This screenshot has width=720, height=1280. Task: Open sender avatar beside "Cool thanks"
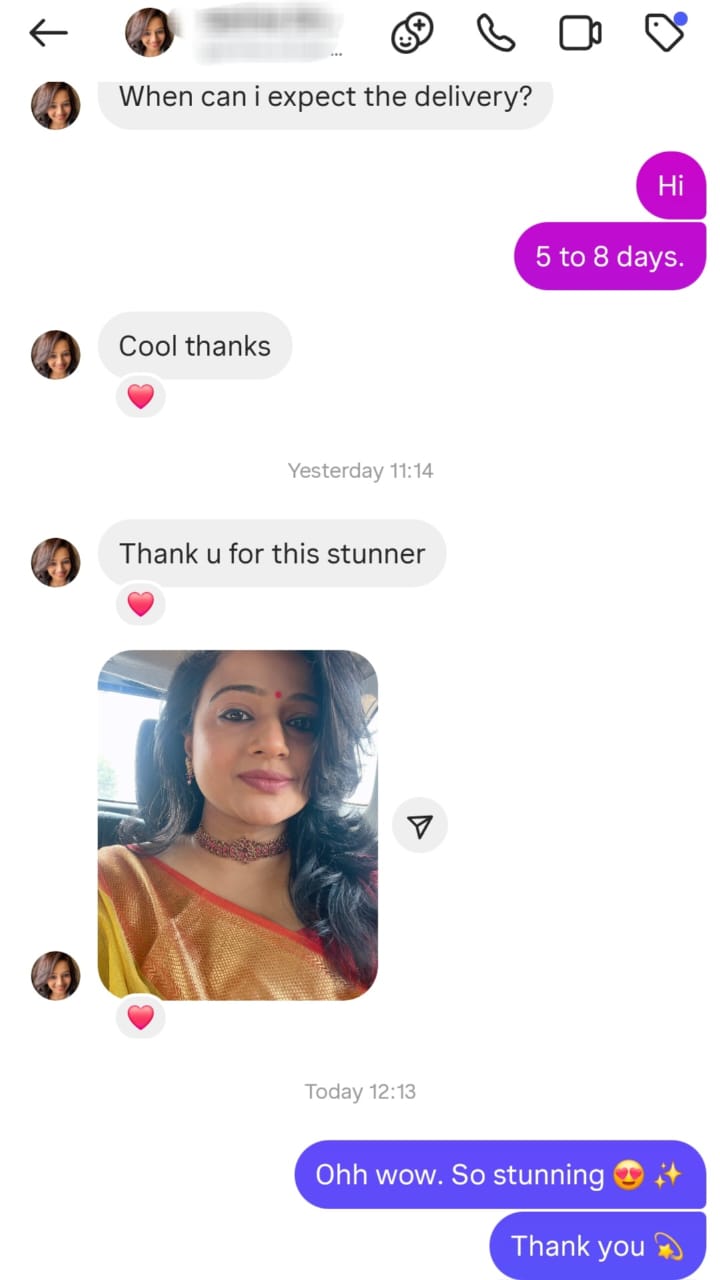tap(56, 355)
